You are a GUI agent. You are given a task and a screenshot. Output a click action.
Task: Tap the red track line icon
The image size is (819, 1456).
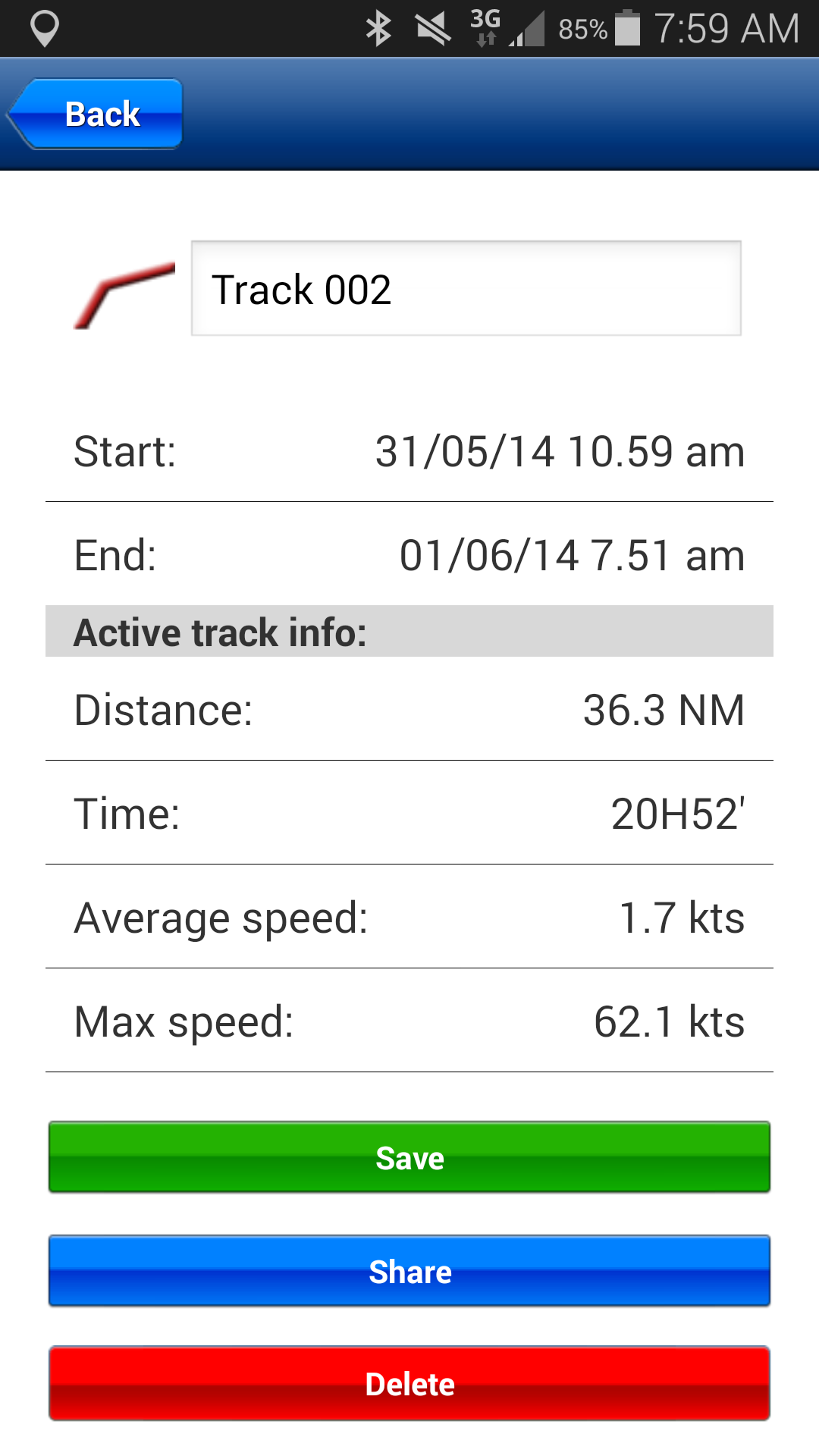pos(124,295)
